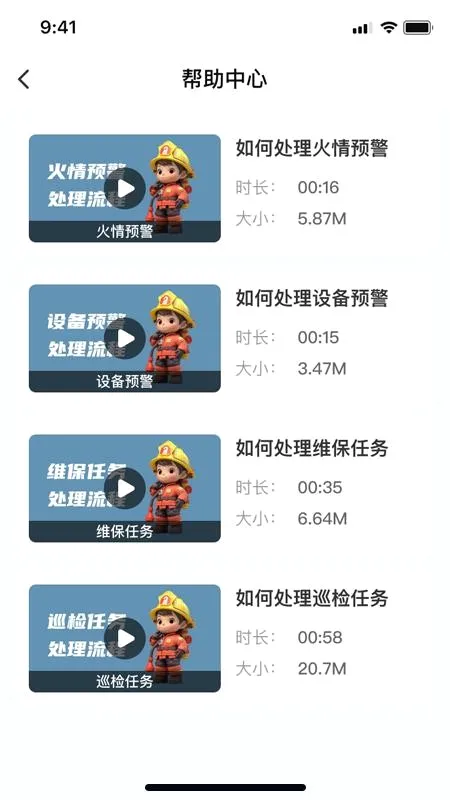
Task: Play the 巡检任务 video
Action: pyautogui.click(x=125, y=638)
